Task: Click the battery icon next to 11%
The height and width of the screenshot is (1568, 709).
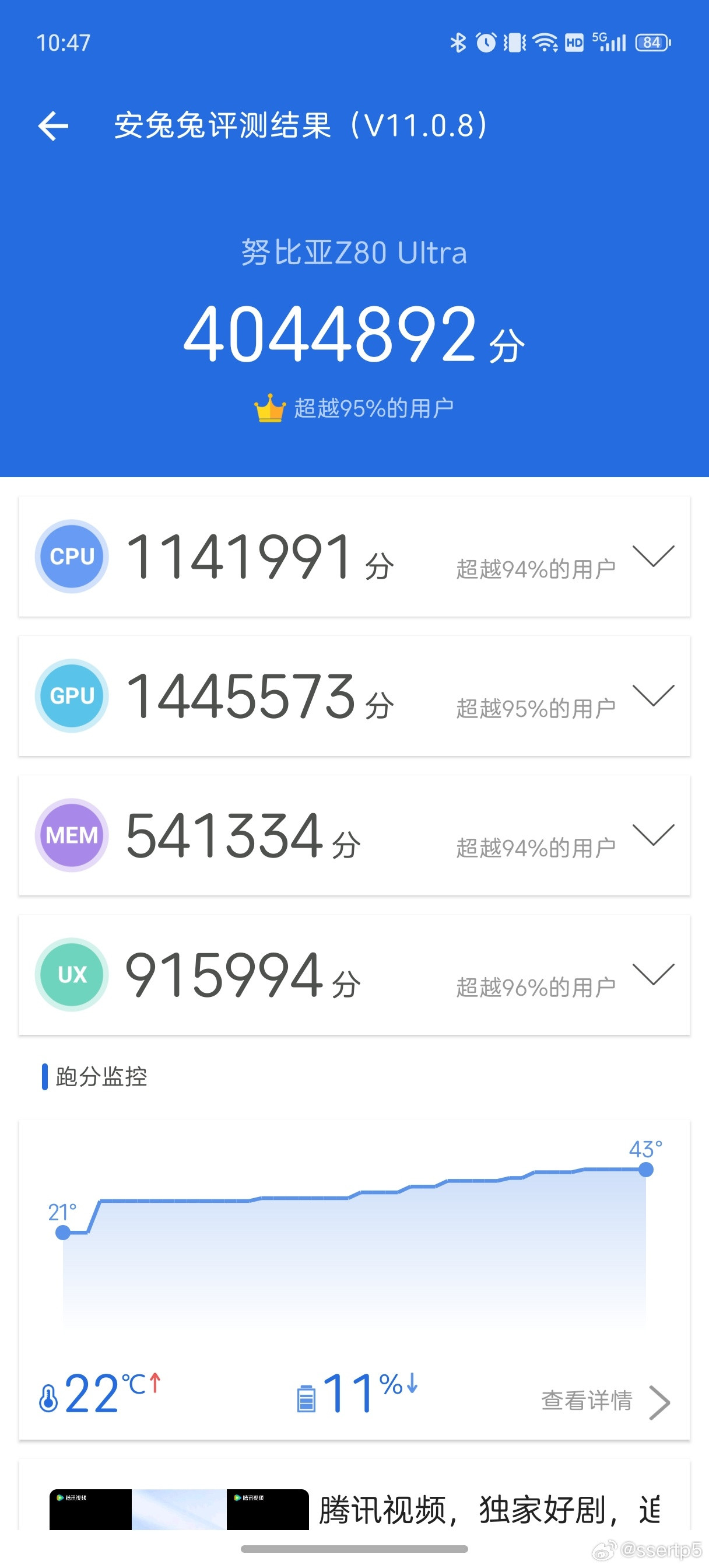Action: click(307, 1395)
